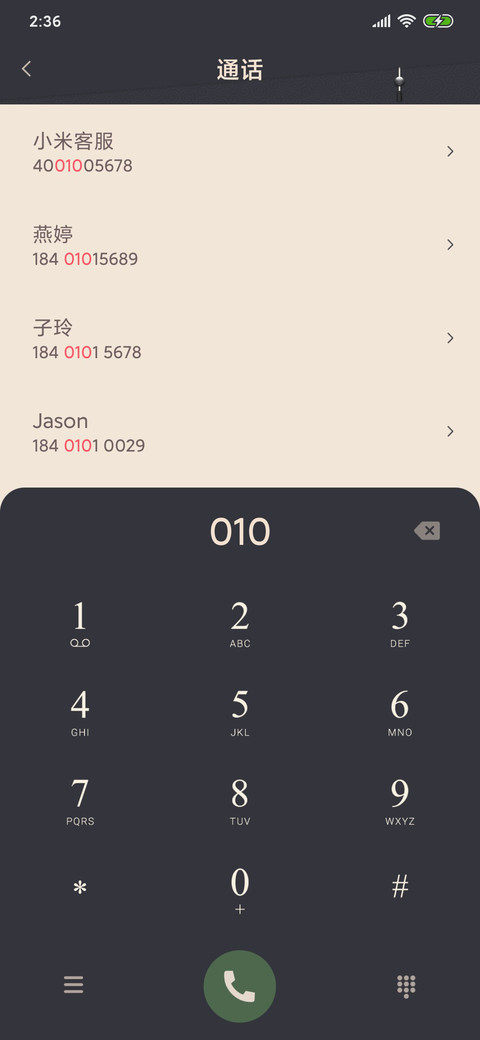The width and height of the screenshot is (480, 1040).
Task: Dial digit 1 on the keypad
Action: point(80,624)
